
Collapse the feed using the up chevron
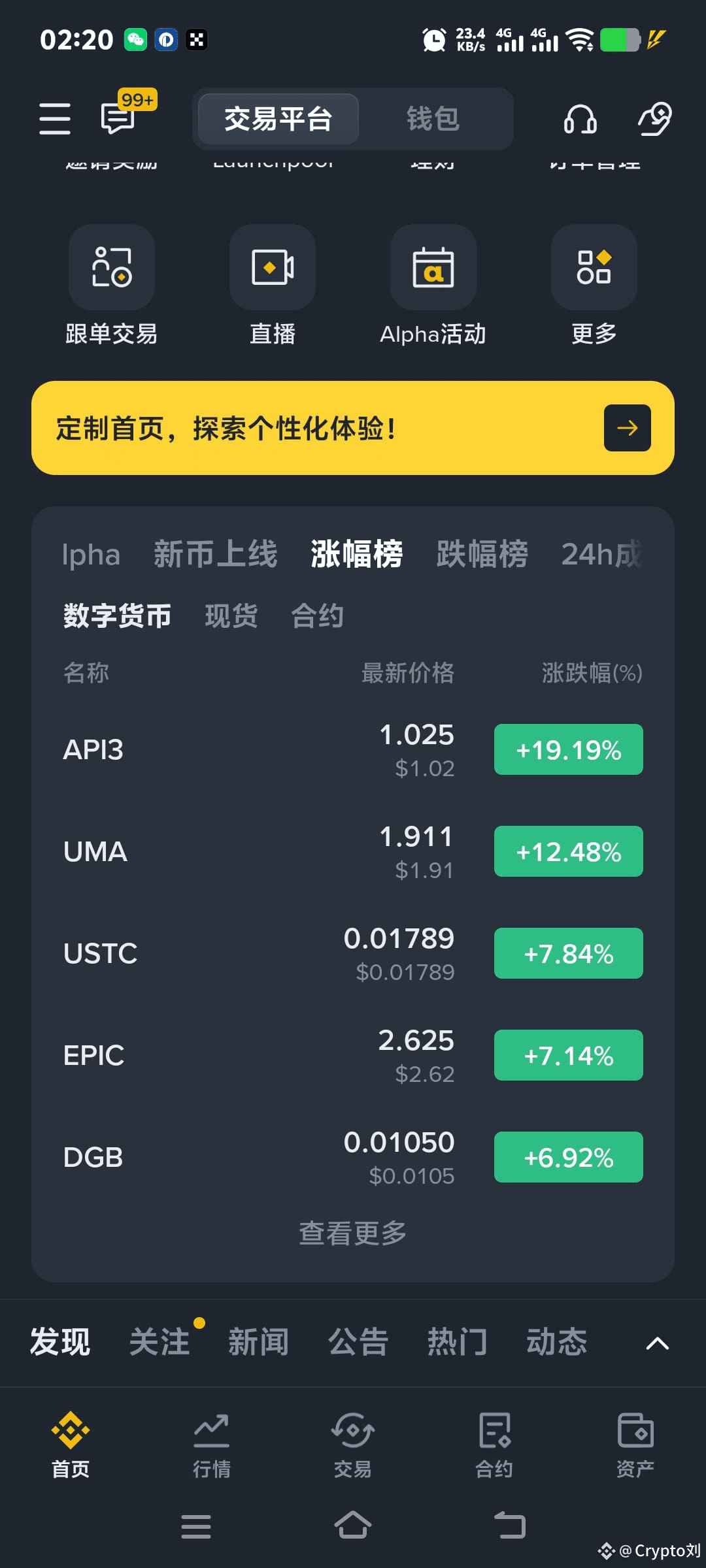[658, 1343]
